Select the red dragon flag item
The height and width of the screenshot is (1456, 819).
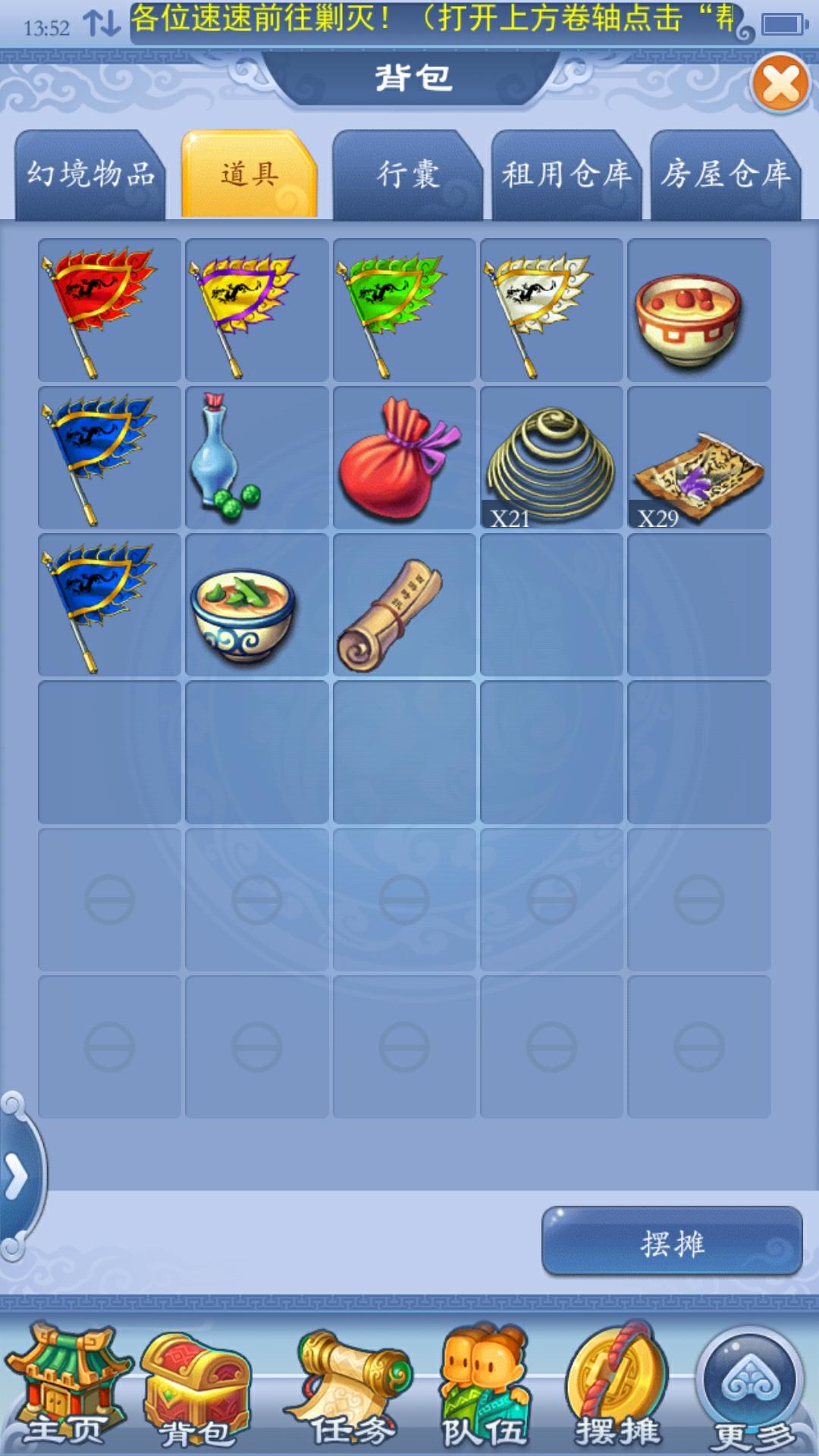[109, 310]
